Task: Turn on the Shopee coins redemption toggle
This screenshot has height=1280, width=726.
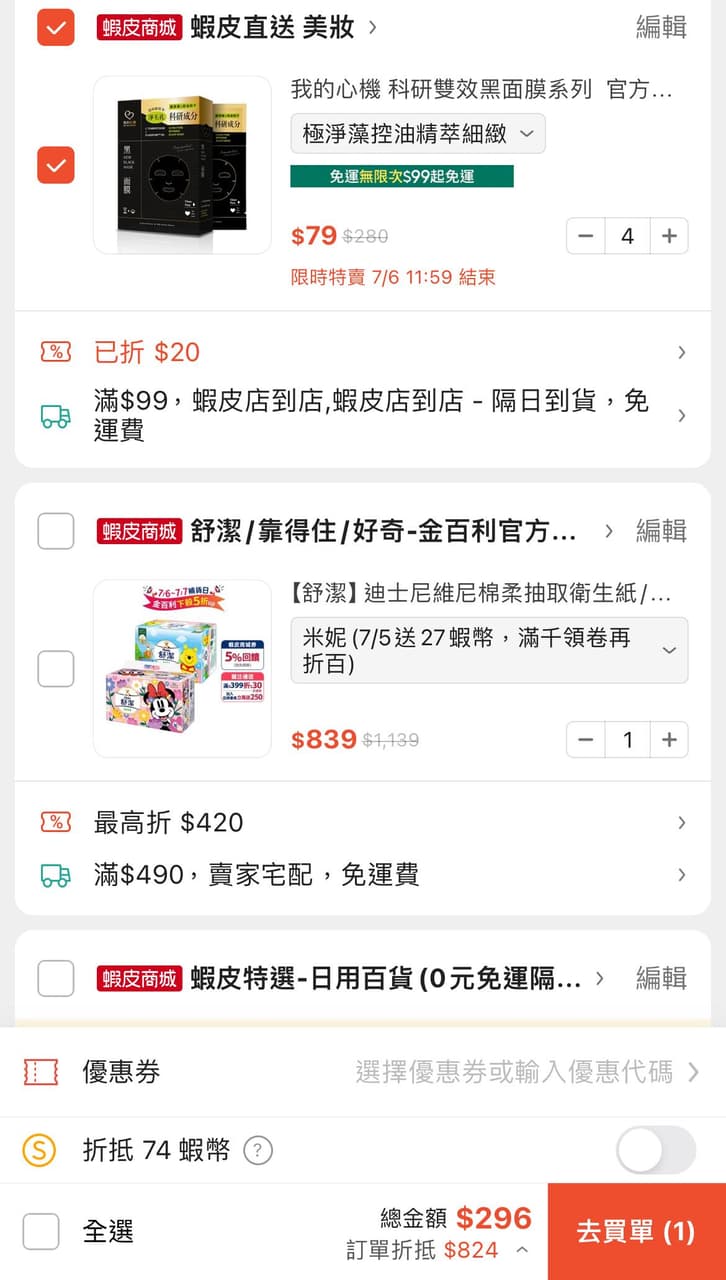Action: click(x=655, y=1150)
